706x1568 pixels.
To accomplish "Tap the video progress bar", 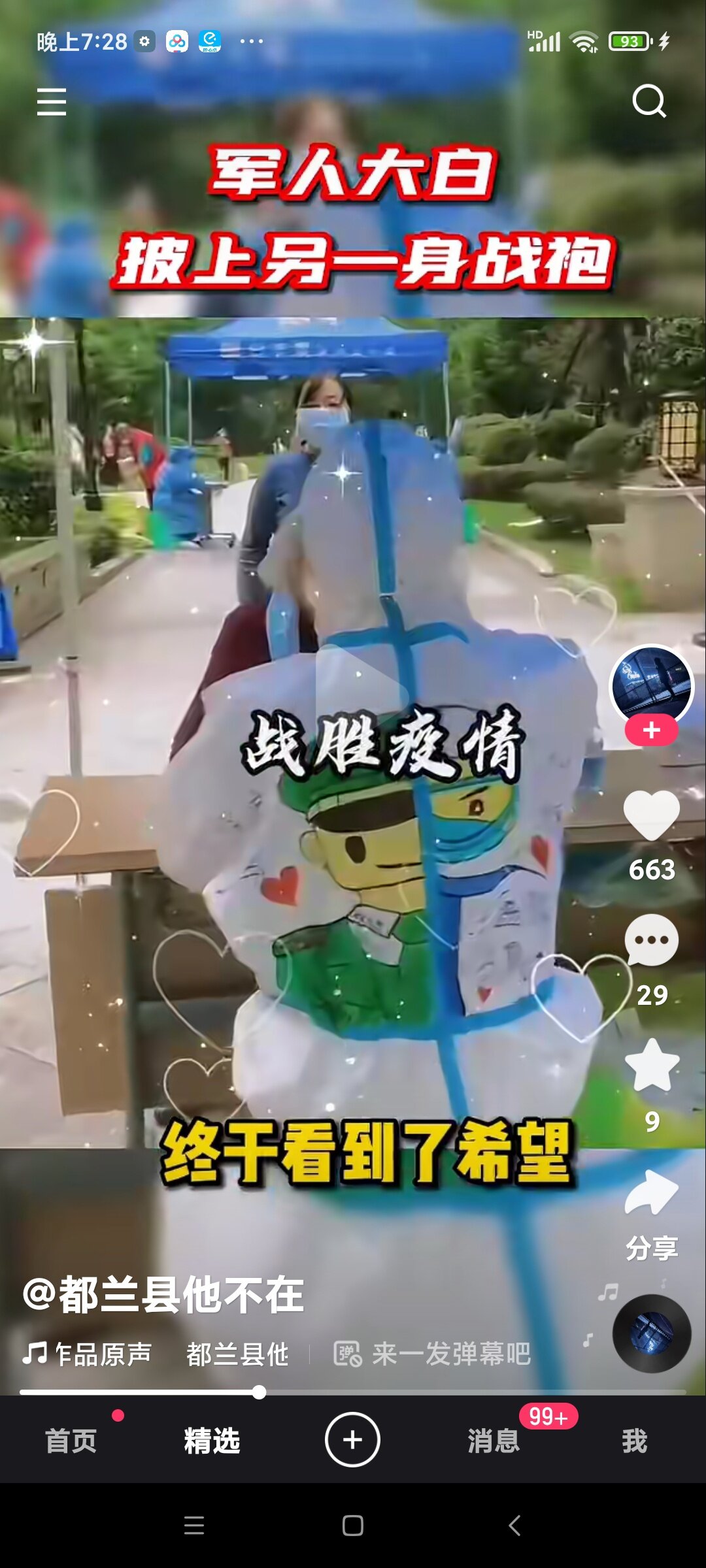I will (353, 1392).
